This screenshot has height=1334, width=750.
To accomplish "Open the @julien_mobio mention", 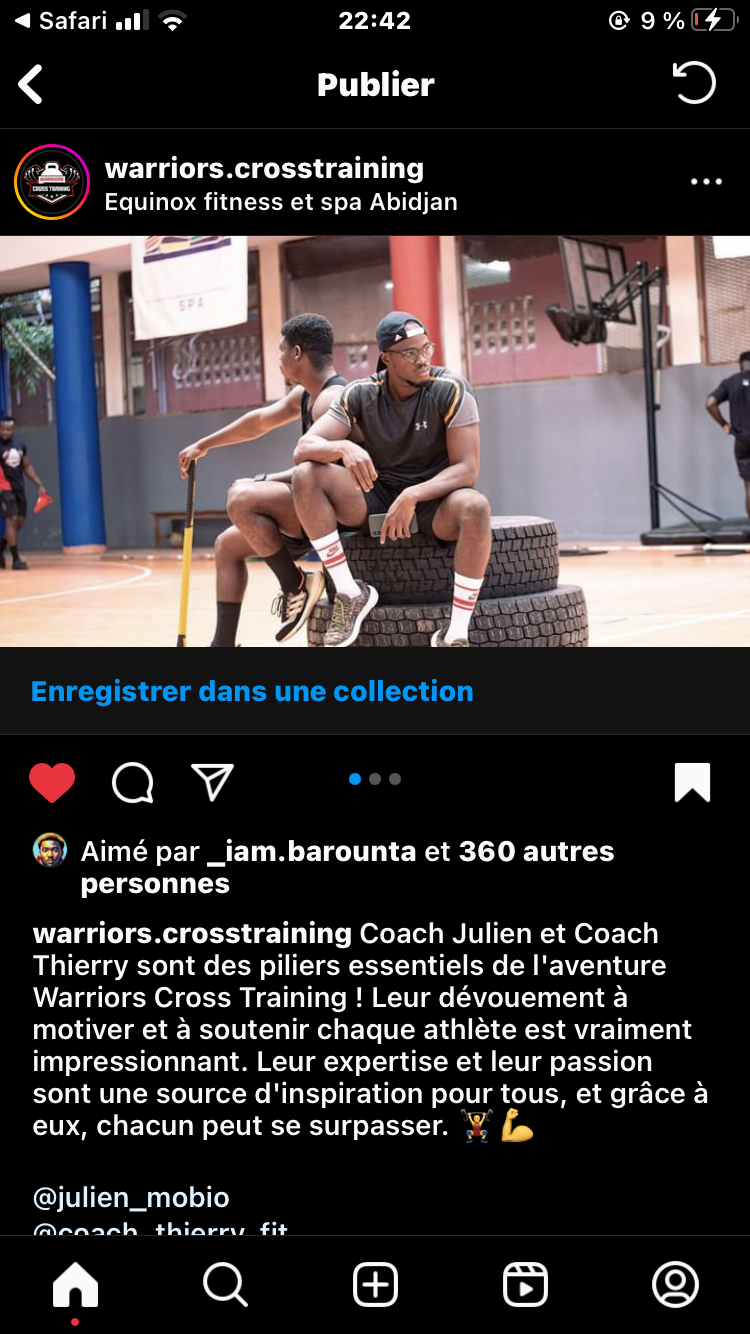I will pyautogui.click(x=131, y=1197).
